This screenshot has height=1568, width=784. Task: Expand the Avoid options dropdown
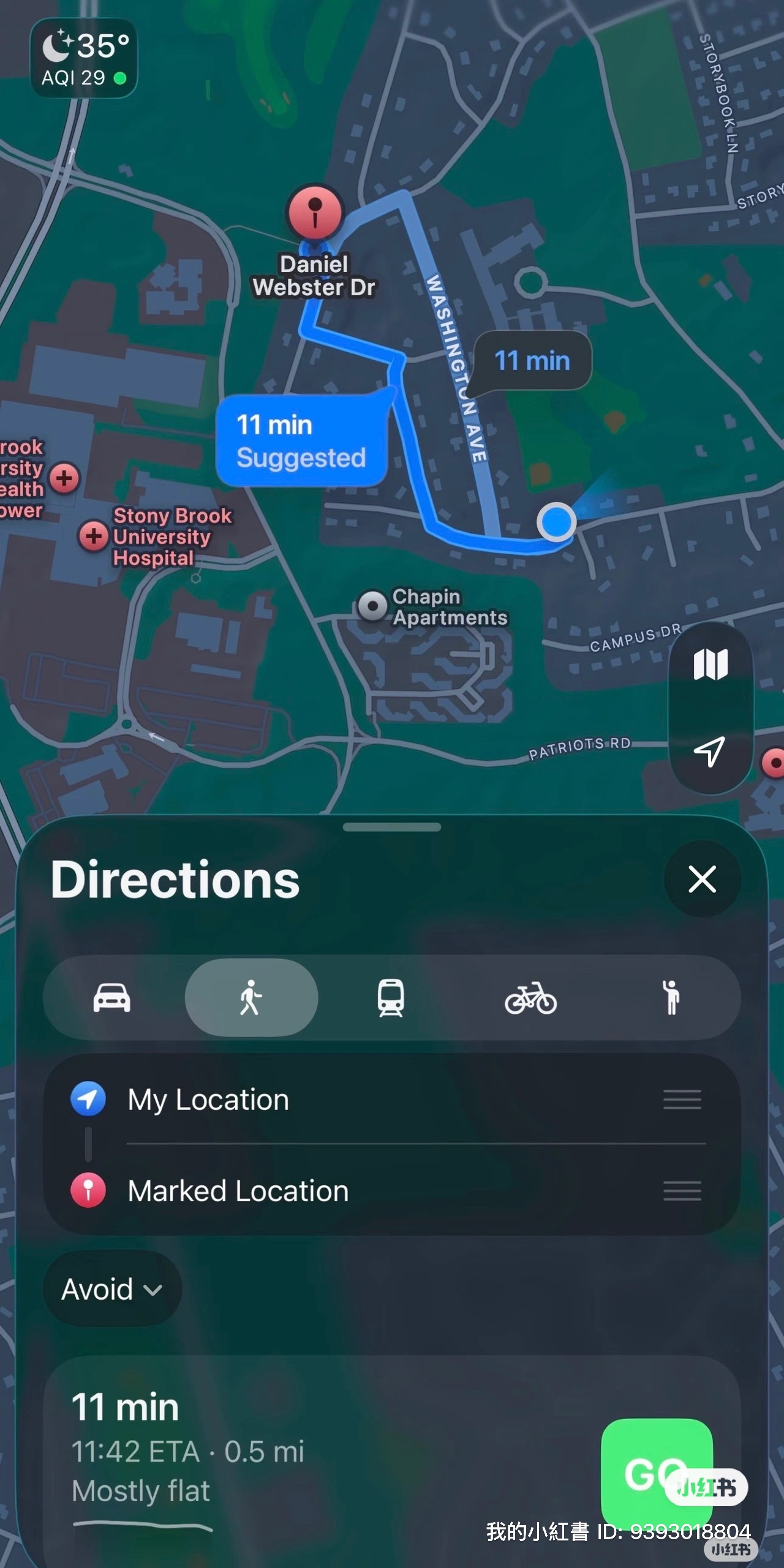[112, 1289]
